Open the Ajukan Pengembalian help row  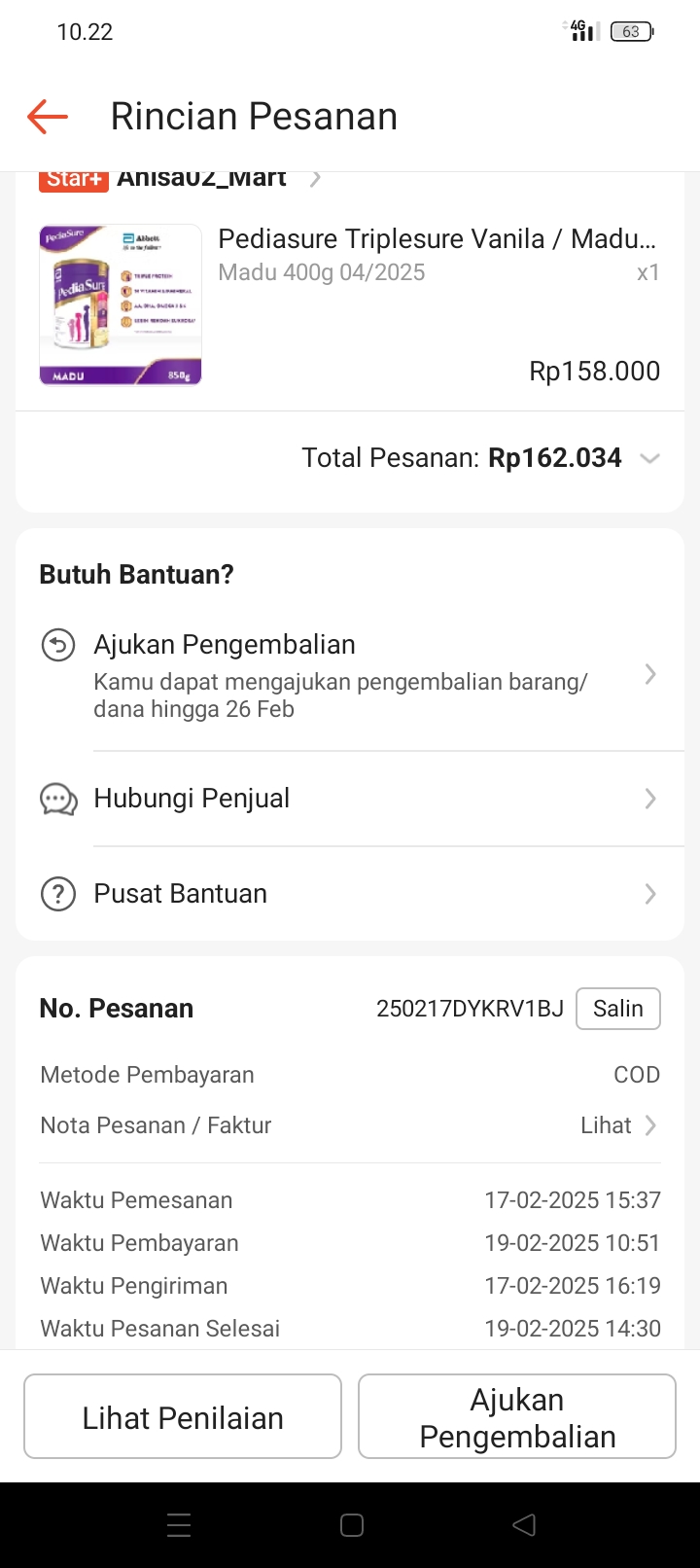pyautogui.click(x=350, y=675)
